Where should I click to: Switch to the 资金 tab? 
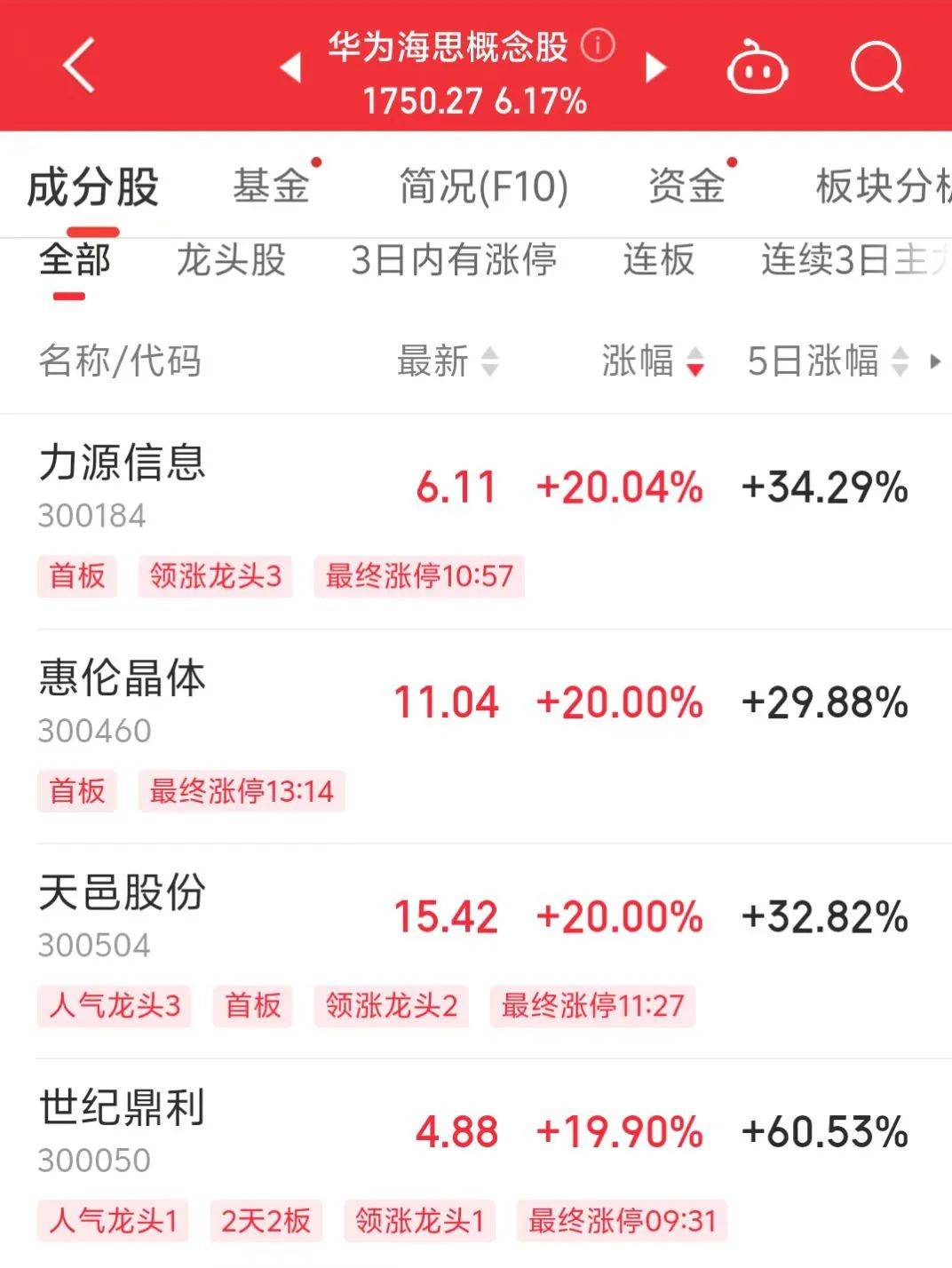tap(684, 187)
